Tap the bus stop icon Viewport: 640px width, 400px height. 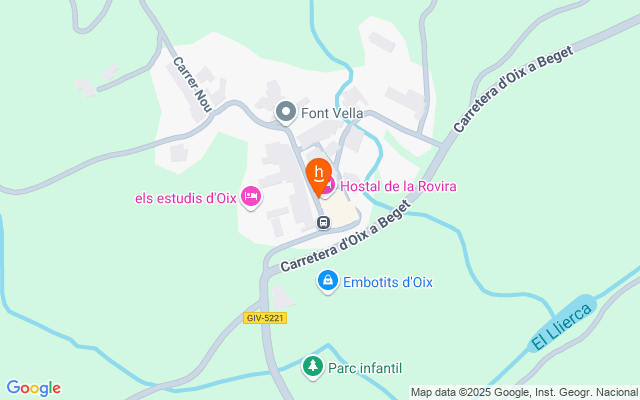click(324, 222)
